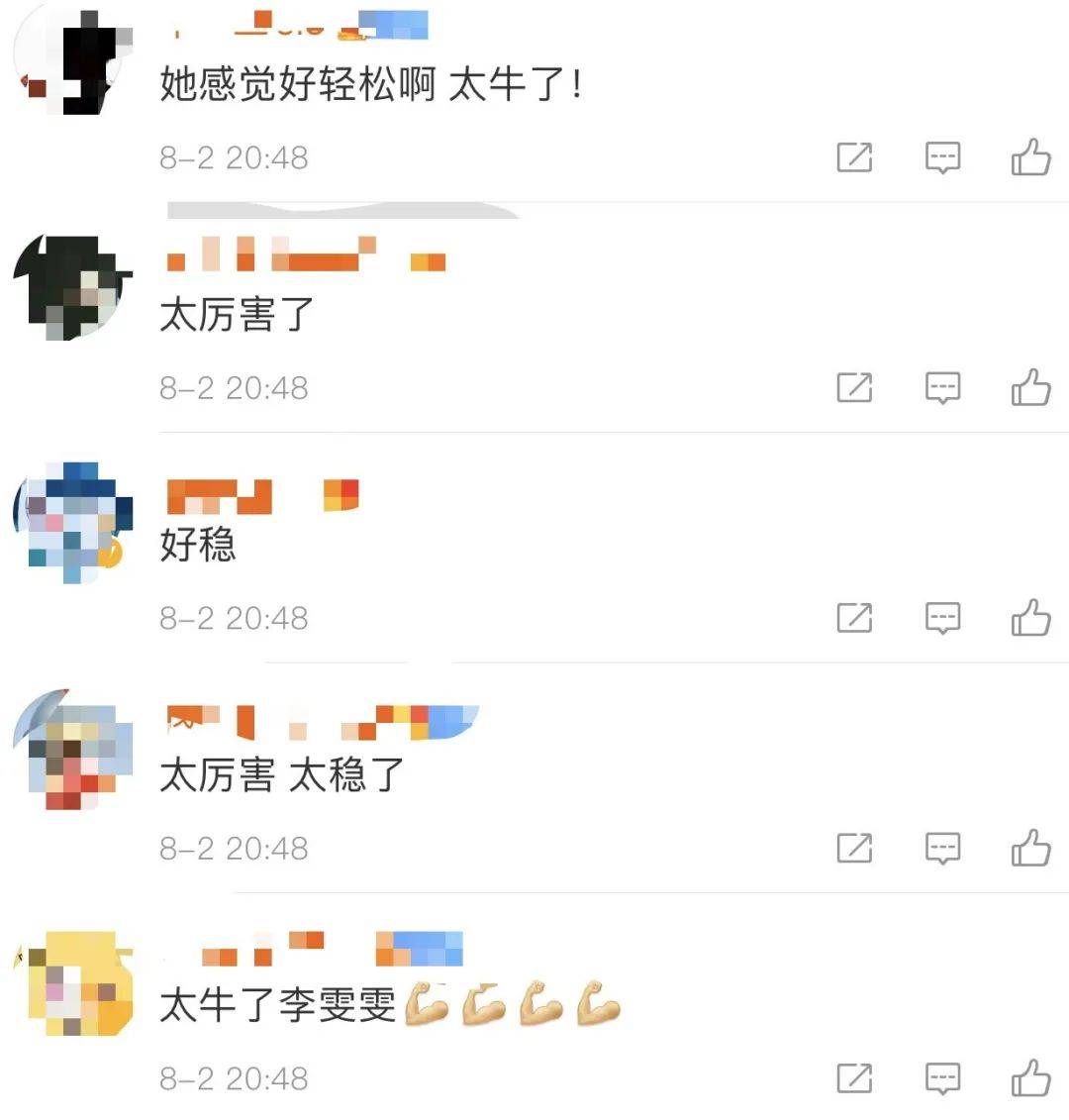This screenshot has height=1120, width=1069.
Task: Reply to the comment '好稳'
Action: (x=942, y=618)
